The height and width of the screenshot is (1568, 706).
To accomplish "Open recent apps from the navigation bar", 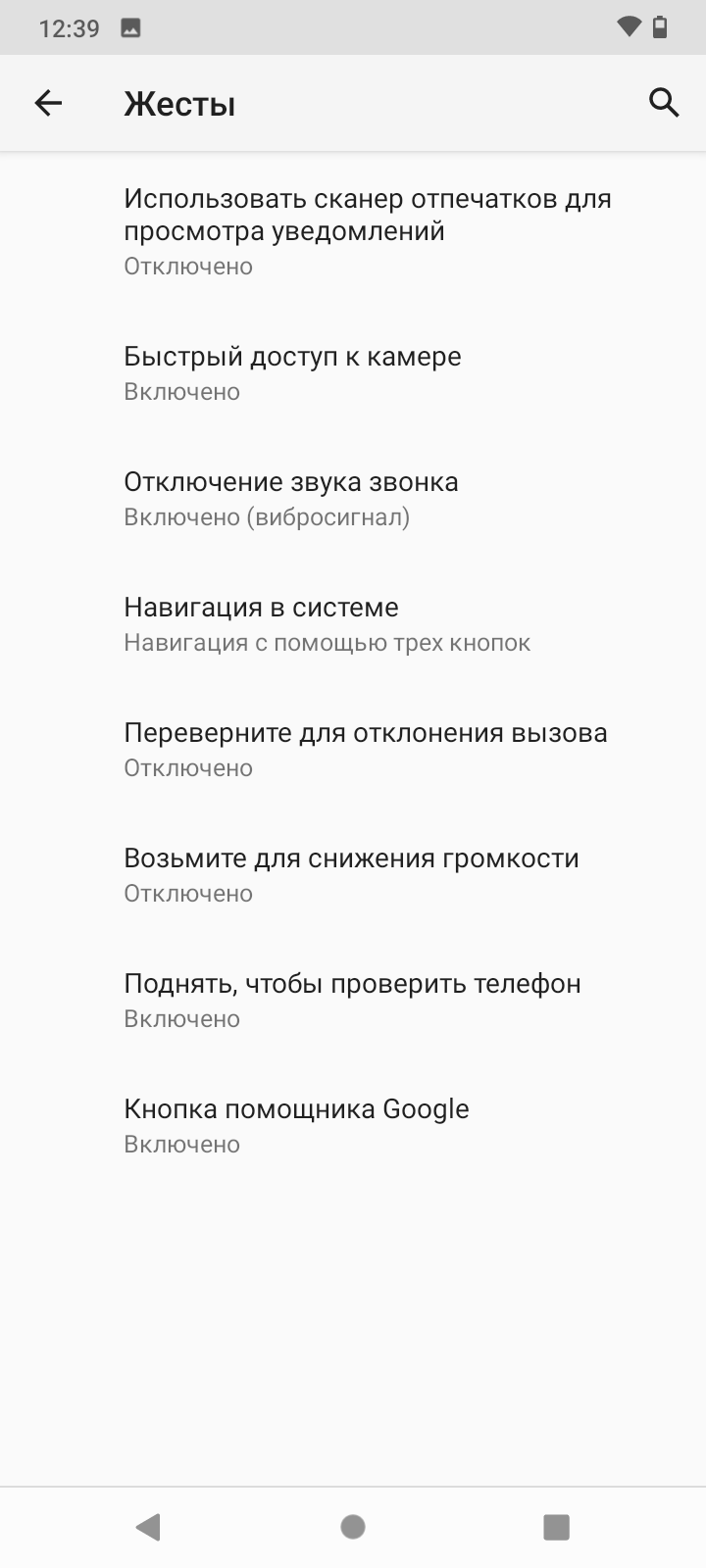I will [x=556, y=1526].
